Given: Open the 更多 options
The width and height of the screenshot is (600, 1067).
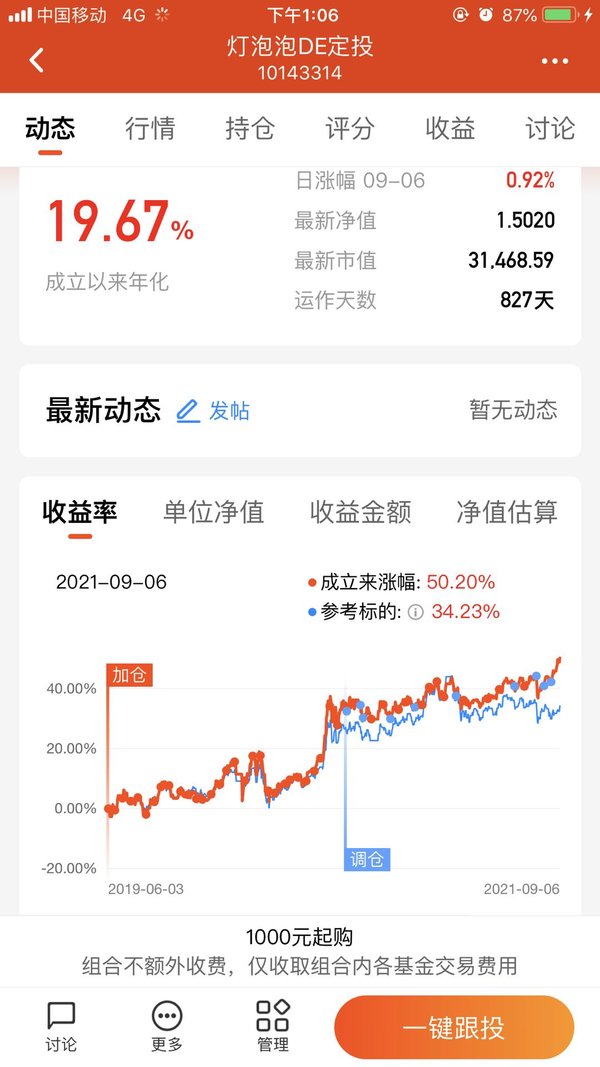Looking at the screenshot, I should click(x=167, y=1026).
